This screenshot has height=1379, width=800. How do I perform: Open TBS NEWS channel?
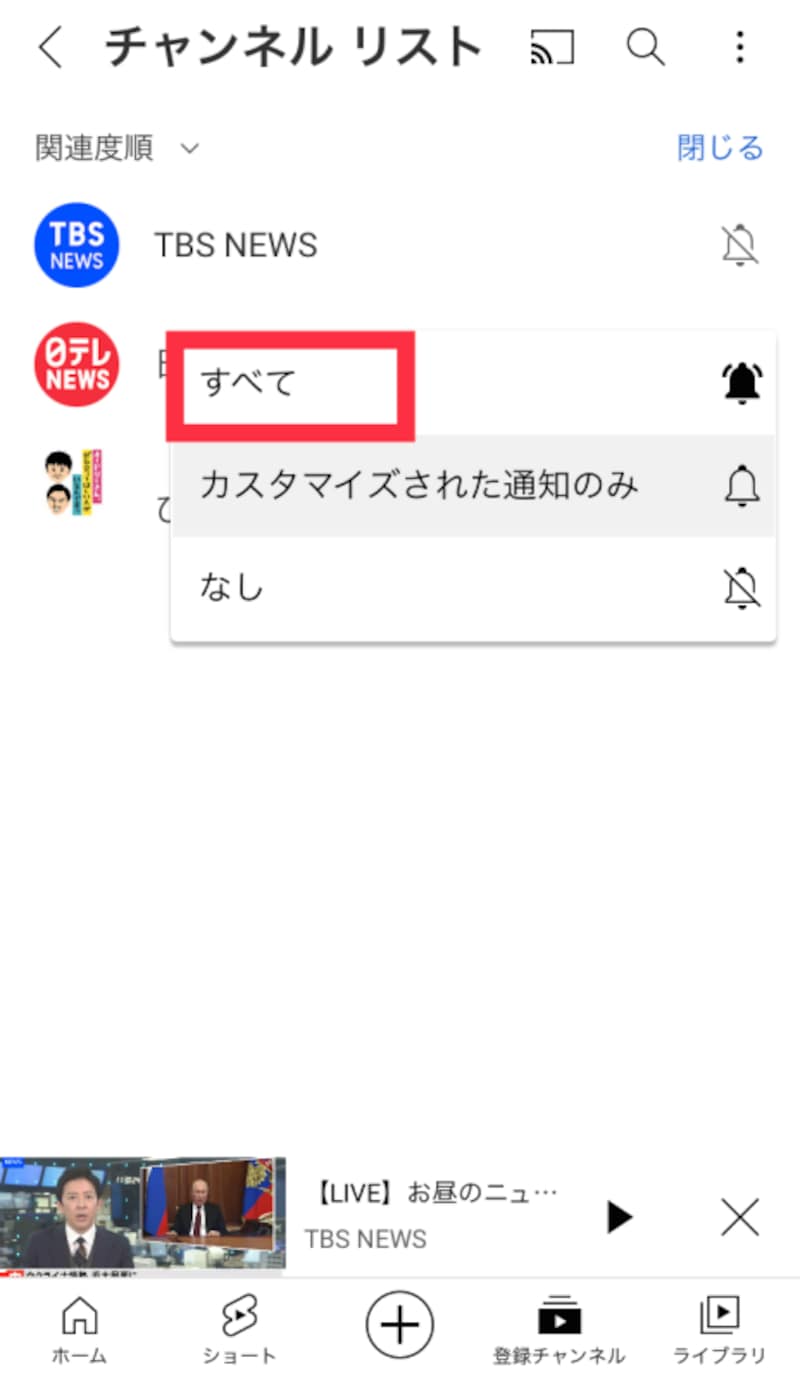235,245
